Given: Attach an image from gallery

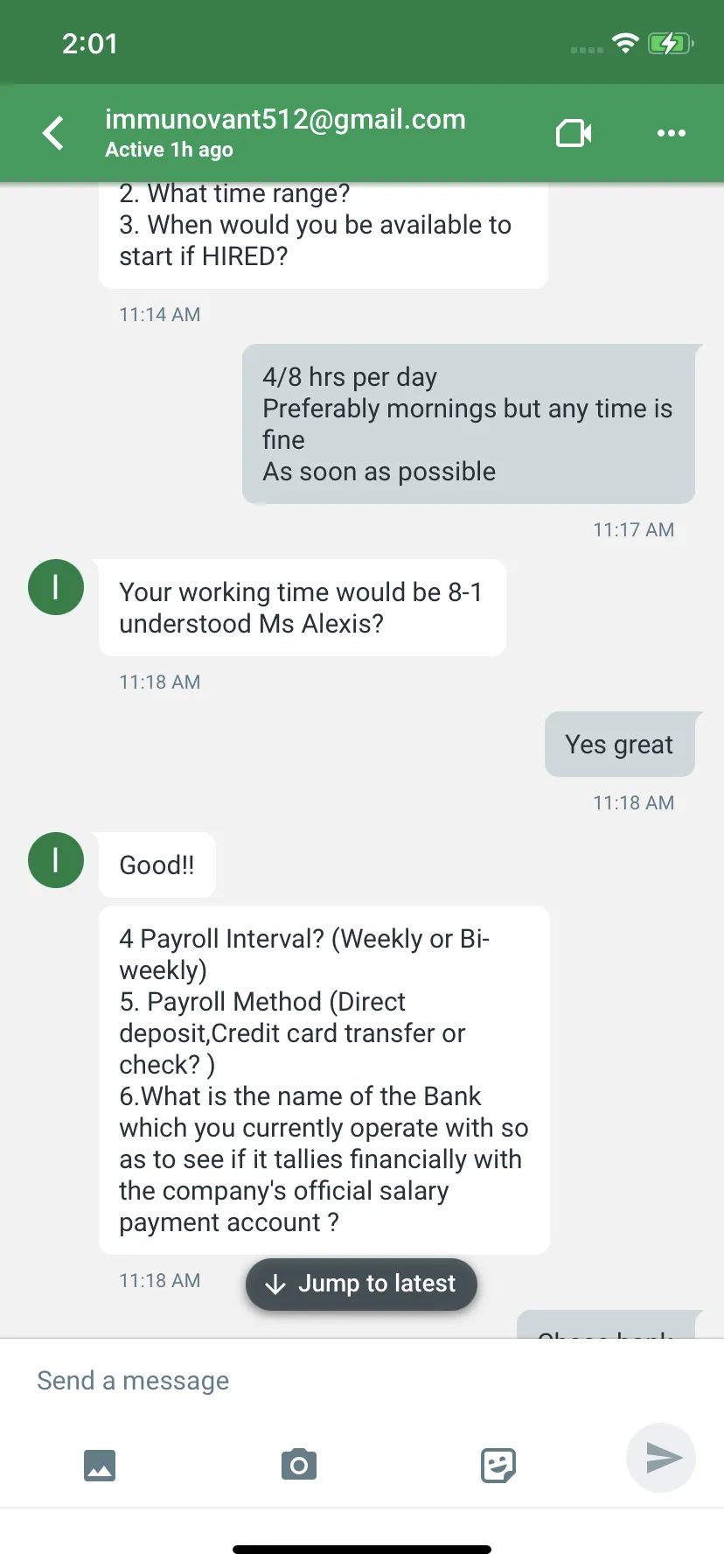Looking at the screenshot, I should click(100, 1465).
